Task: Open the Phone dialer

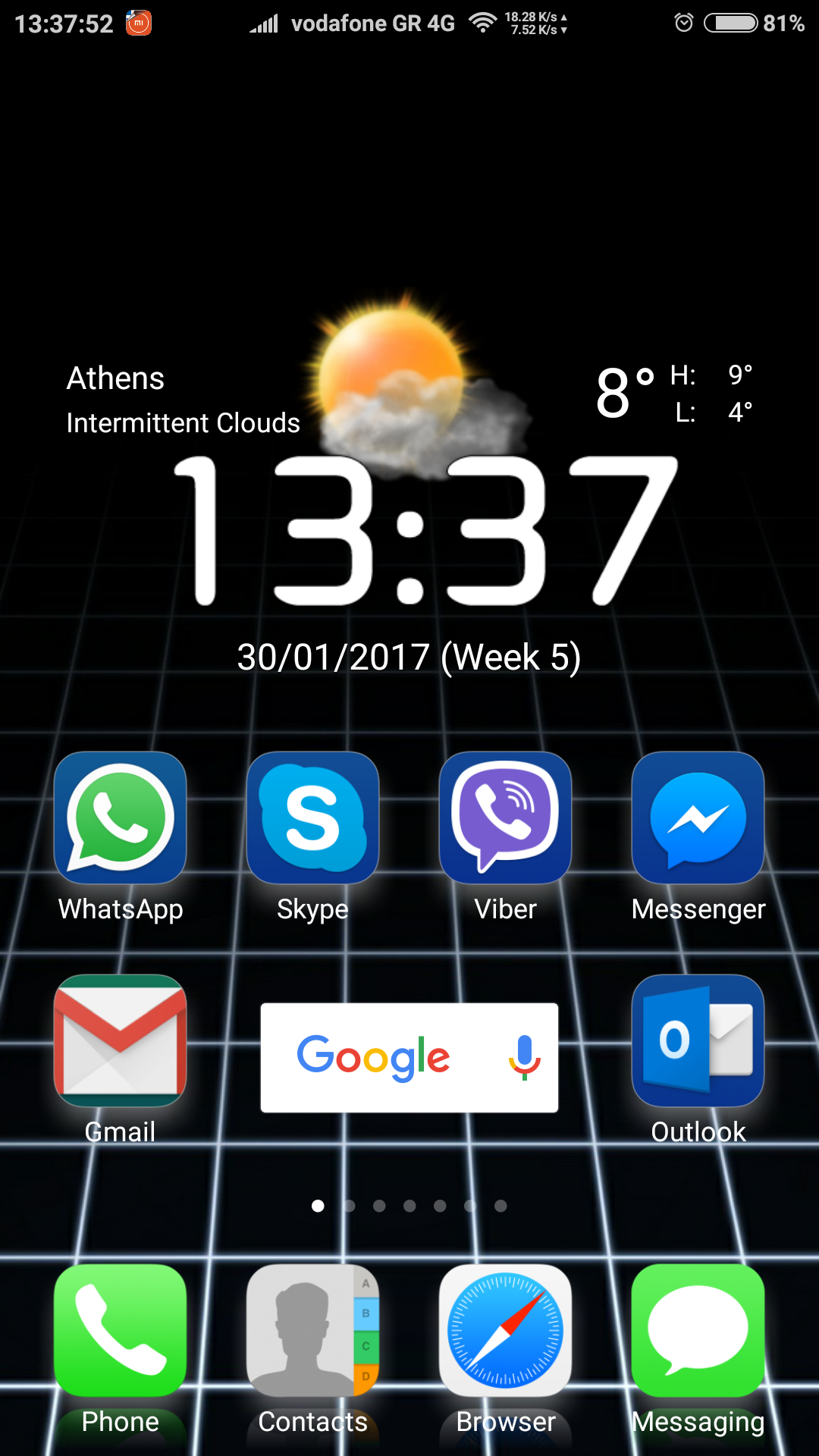Action: [120, 1330]
